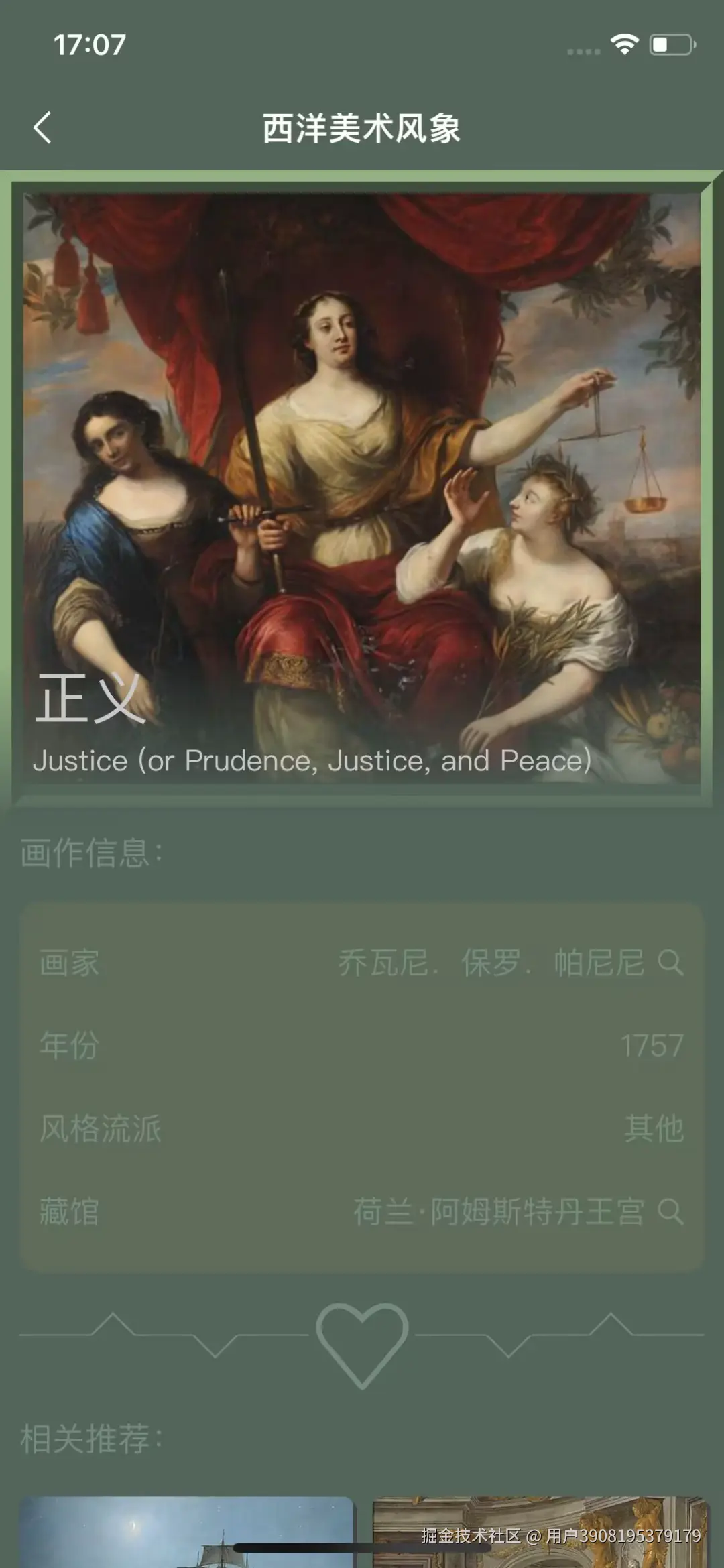
Task: Go back using the top-left arrow
Action: coord(43,127)
